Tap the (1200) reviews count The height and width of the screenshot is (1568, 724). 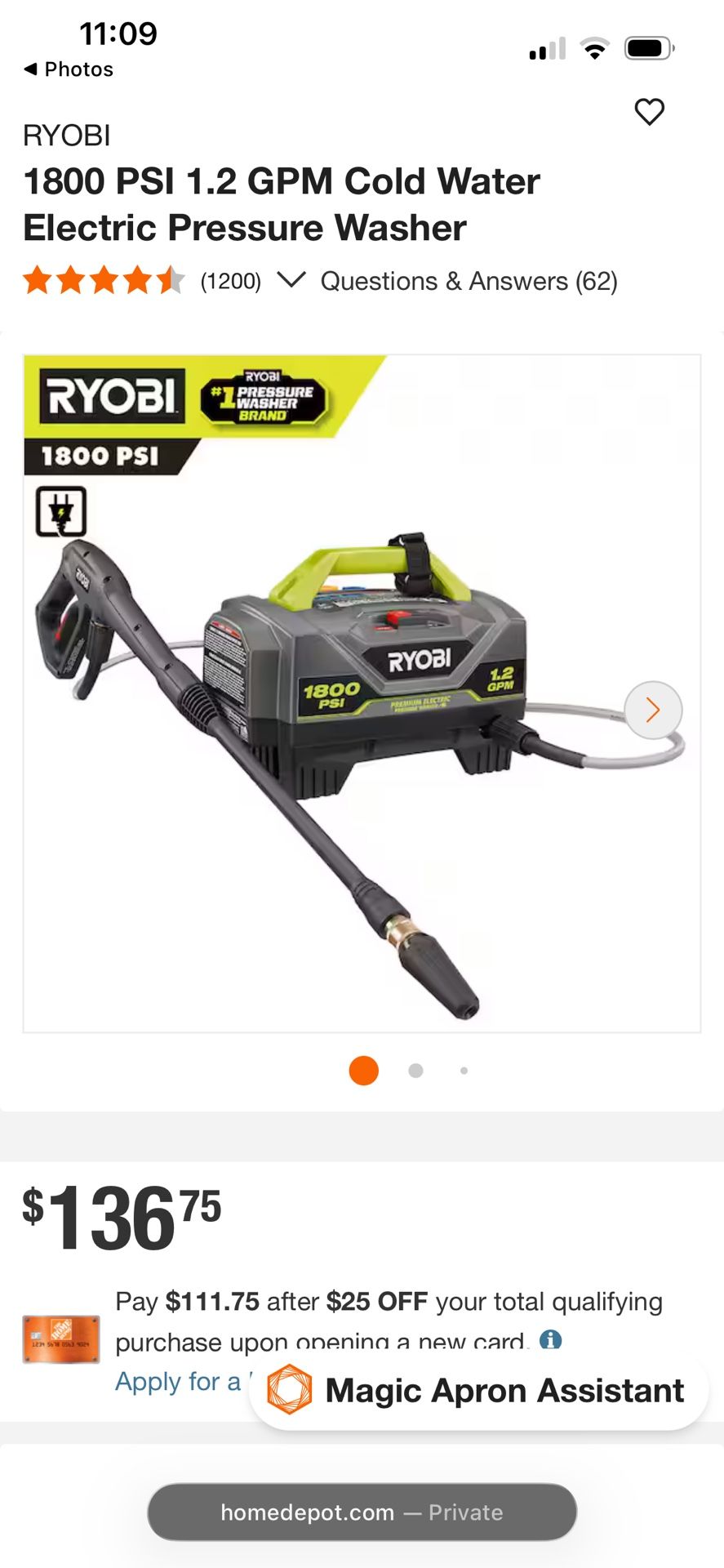click(229, 282)
